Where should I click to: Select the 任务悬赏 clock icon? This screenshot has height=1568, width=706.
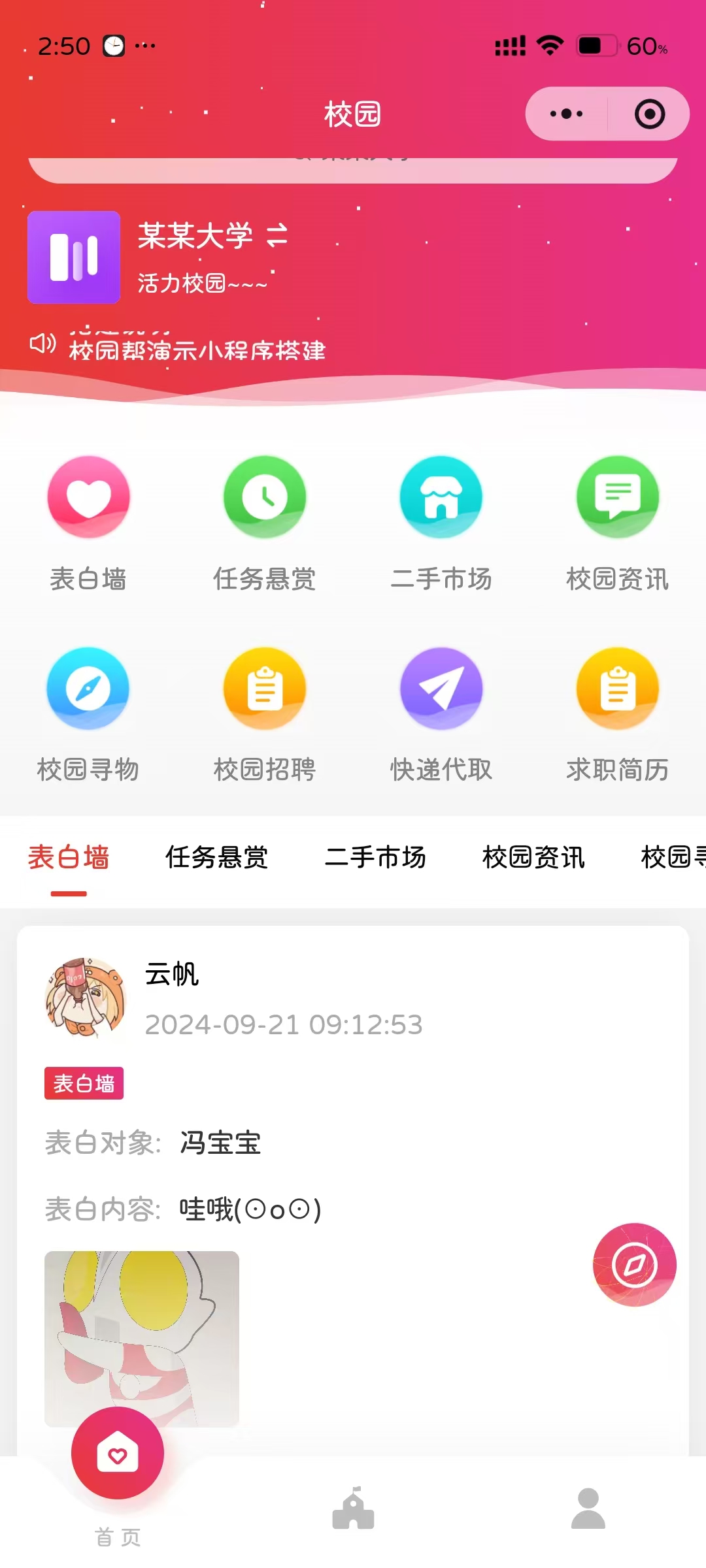click(x=265, y=497)
